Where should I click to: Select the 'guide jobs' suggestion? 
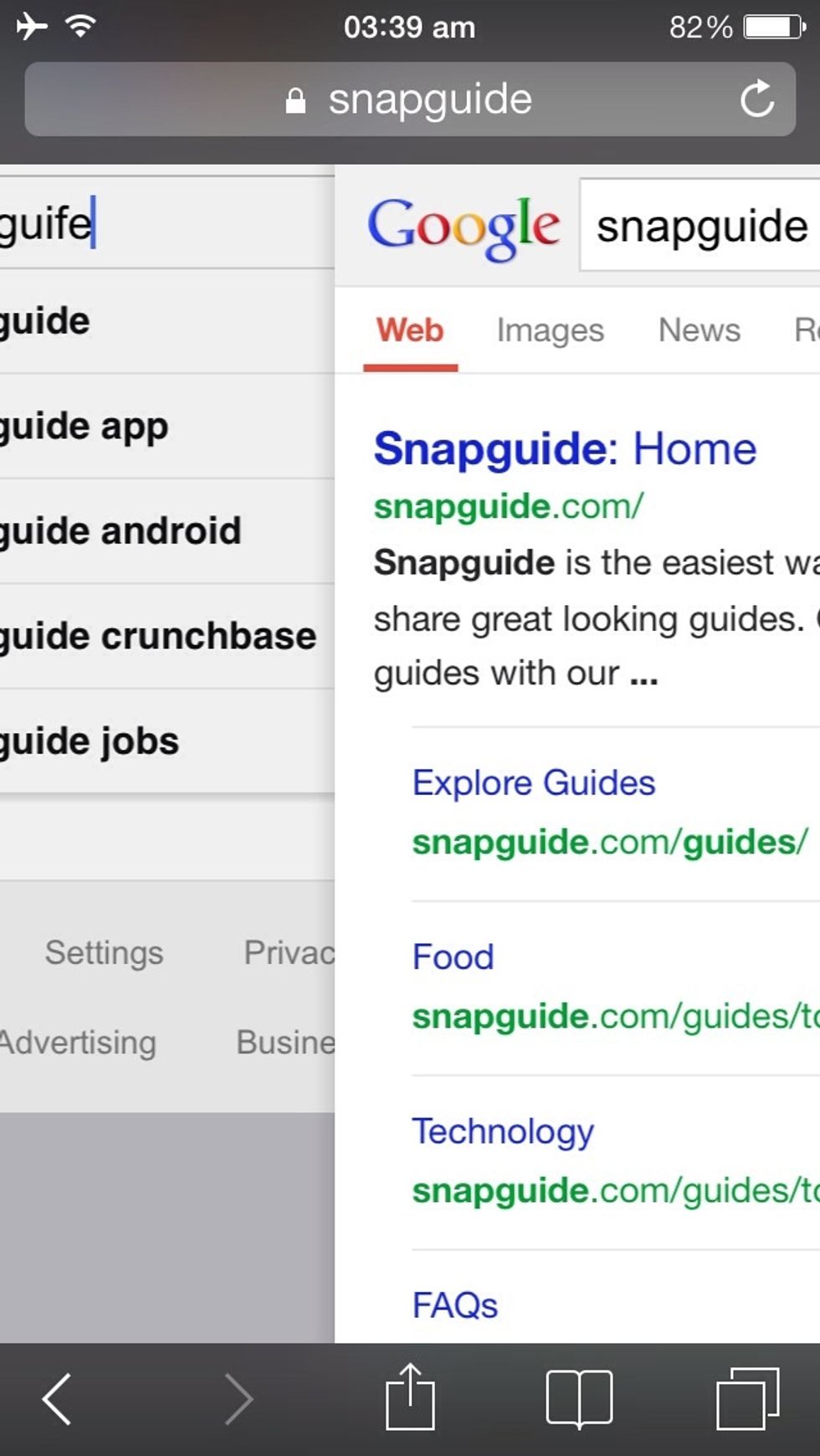pyautogui.click(x=167, y=741)
